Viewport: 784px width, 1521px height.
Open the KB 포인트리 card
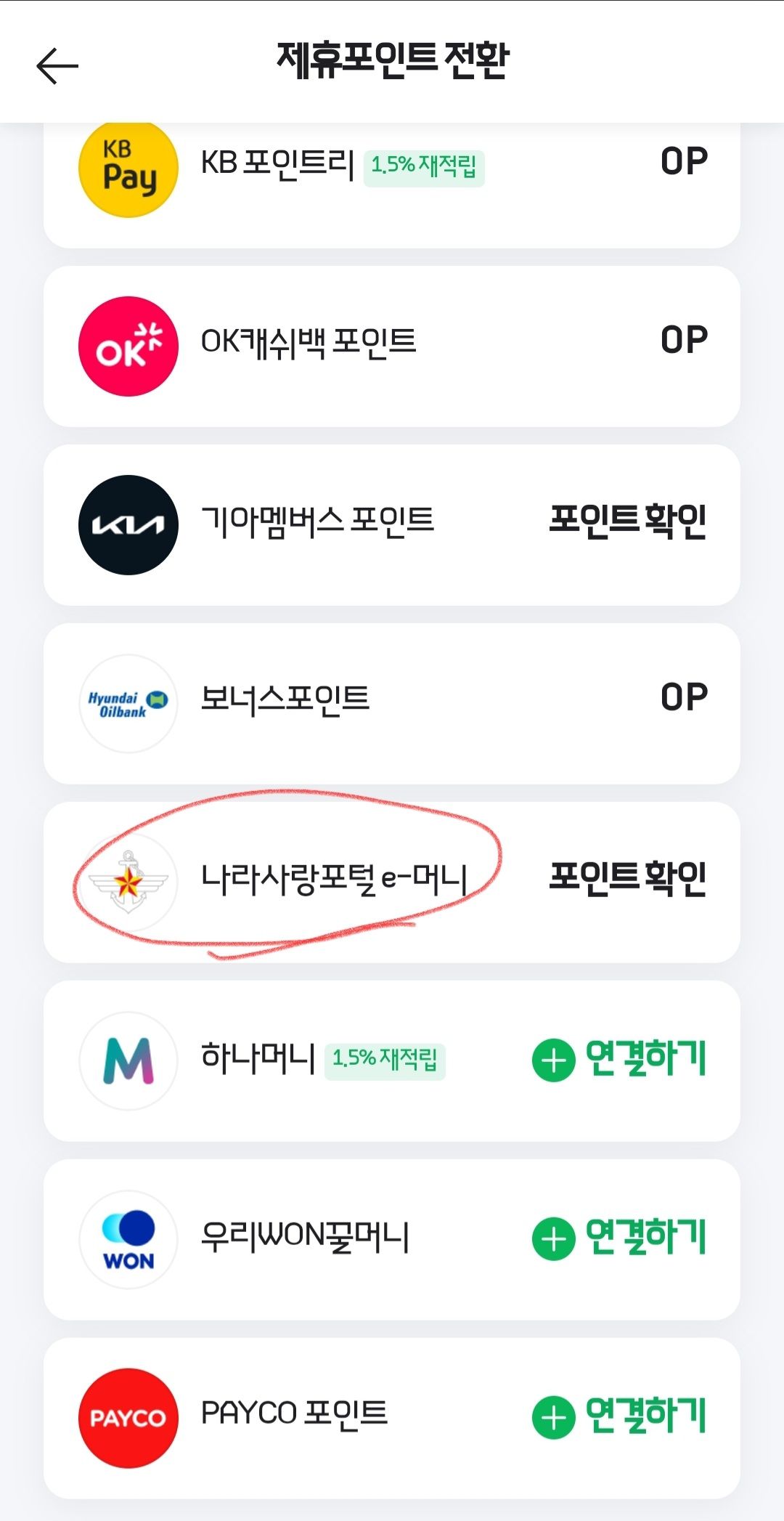(x=392, y=185)
